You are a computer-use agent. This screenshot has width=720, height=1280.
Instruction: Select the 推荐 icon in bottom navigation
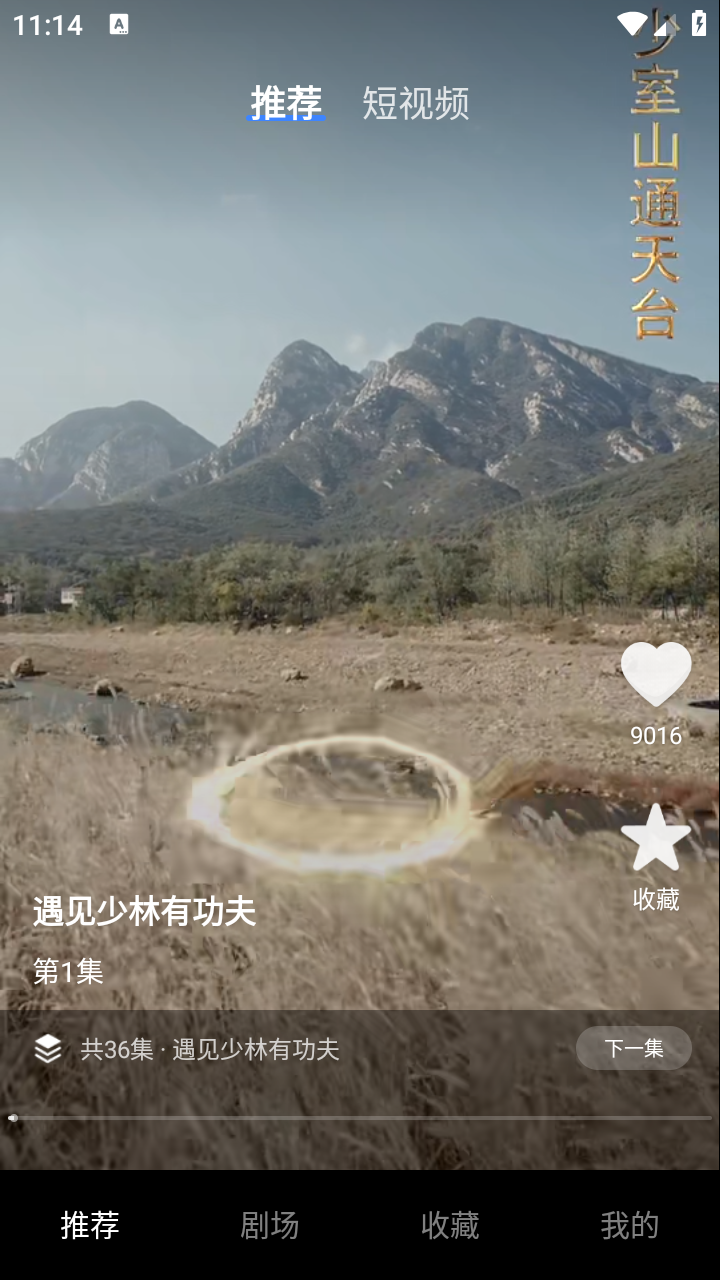point(89,1225)
